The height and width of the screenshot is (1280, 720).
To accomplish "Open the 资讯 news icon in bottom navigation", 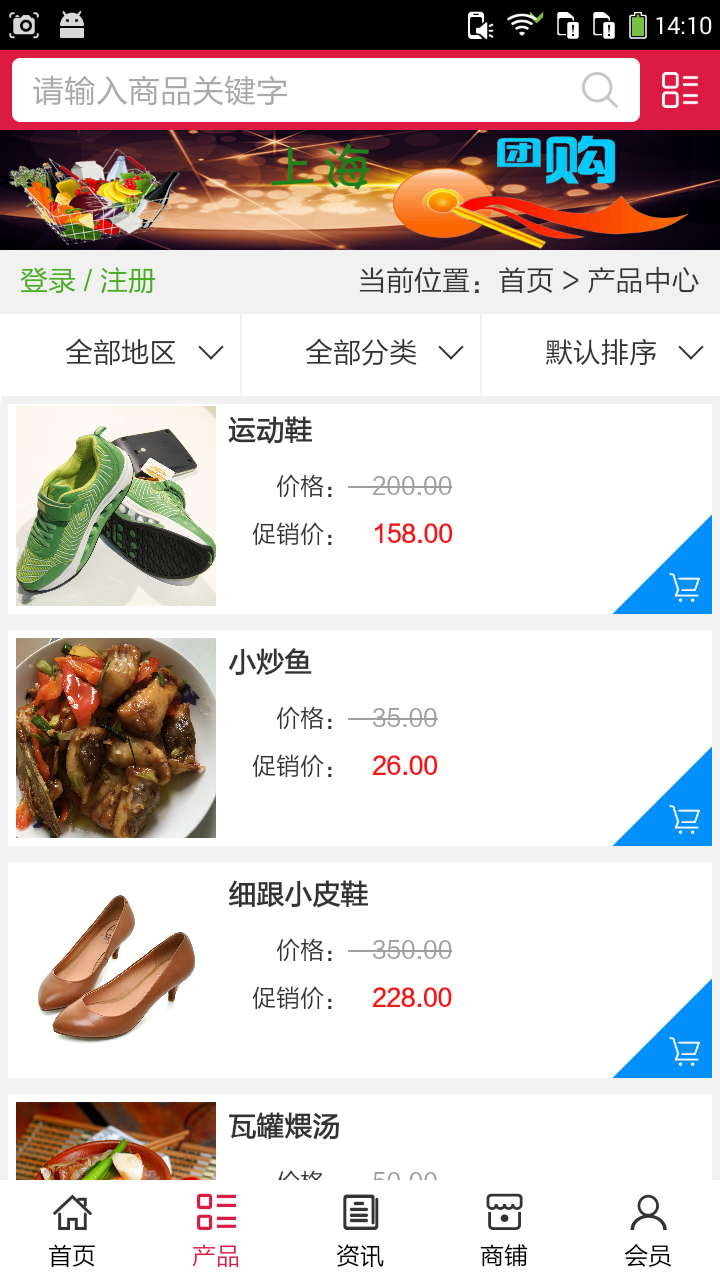I will [359, 1211].
